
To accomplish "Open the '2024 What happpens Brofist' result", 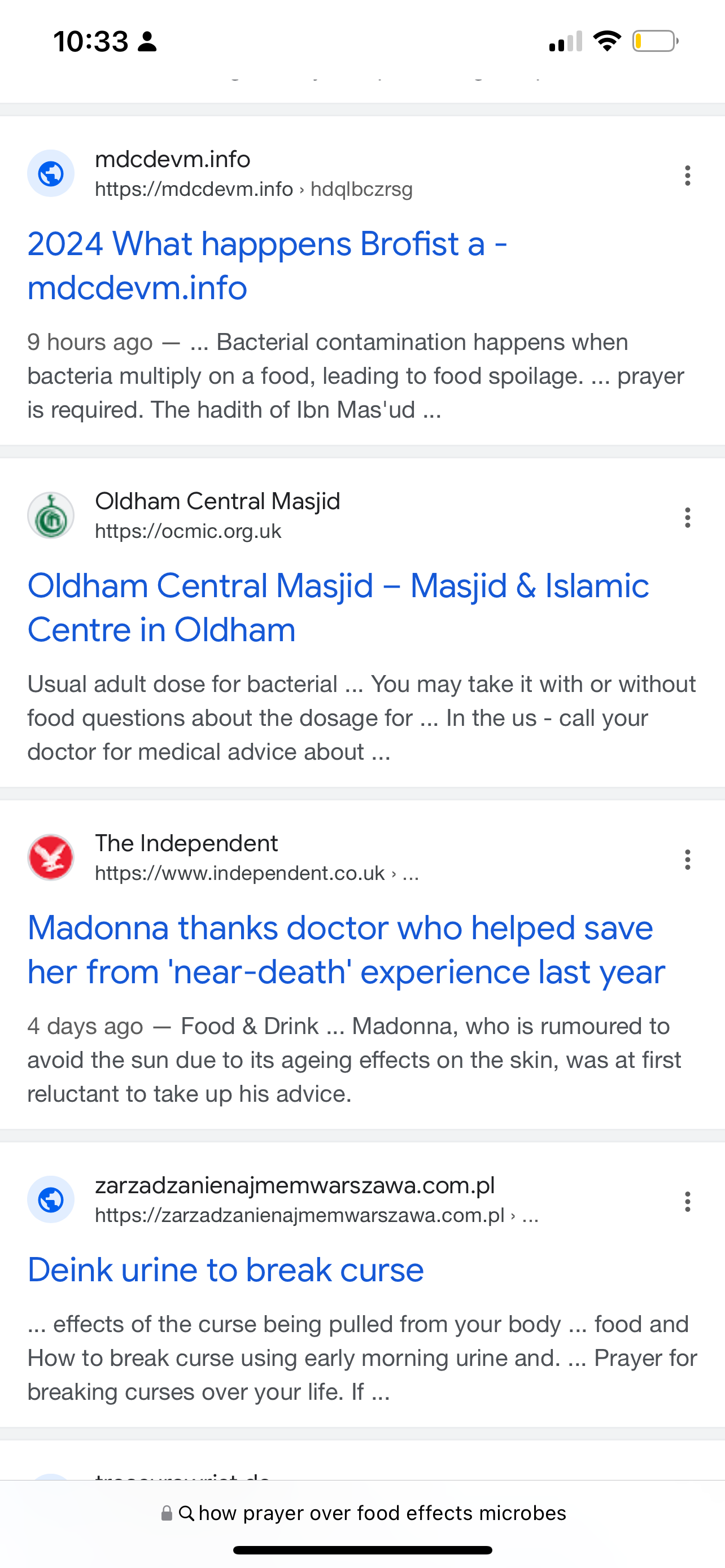I will click(x=267, y=265).
